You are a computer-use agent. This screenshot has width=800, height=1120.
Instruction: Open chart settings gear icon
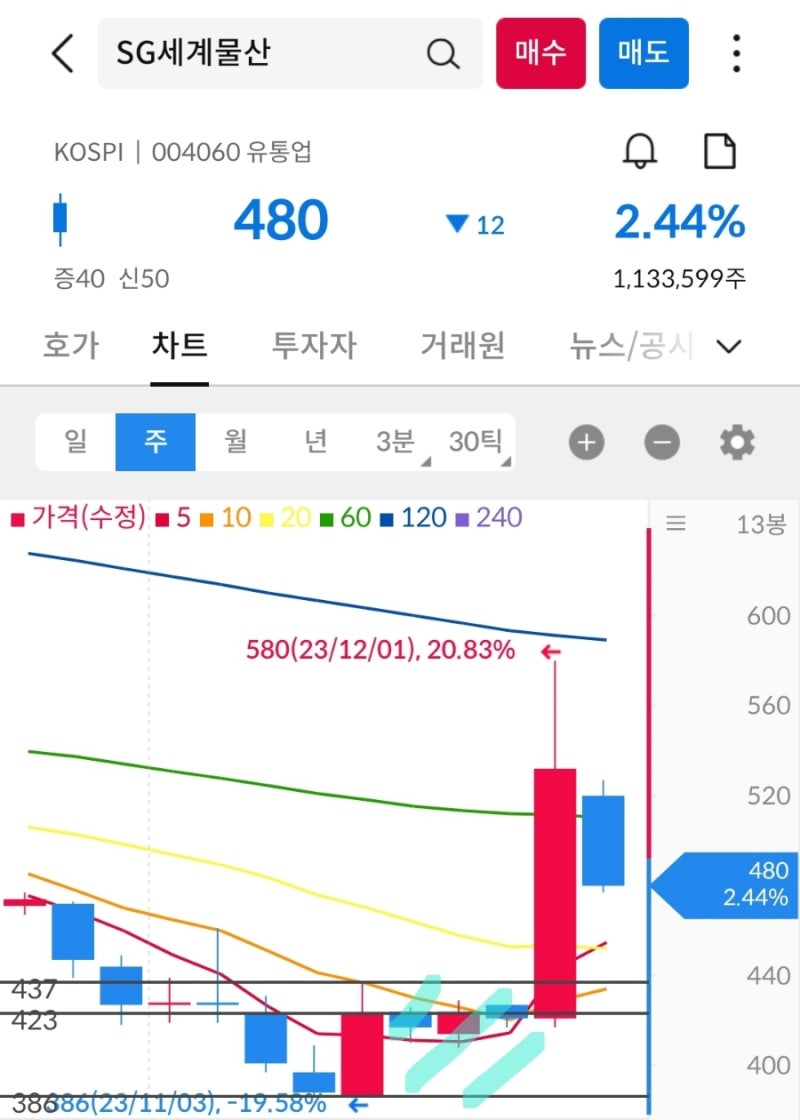[737, 442]
